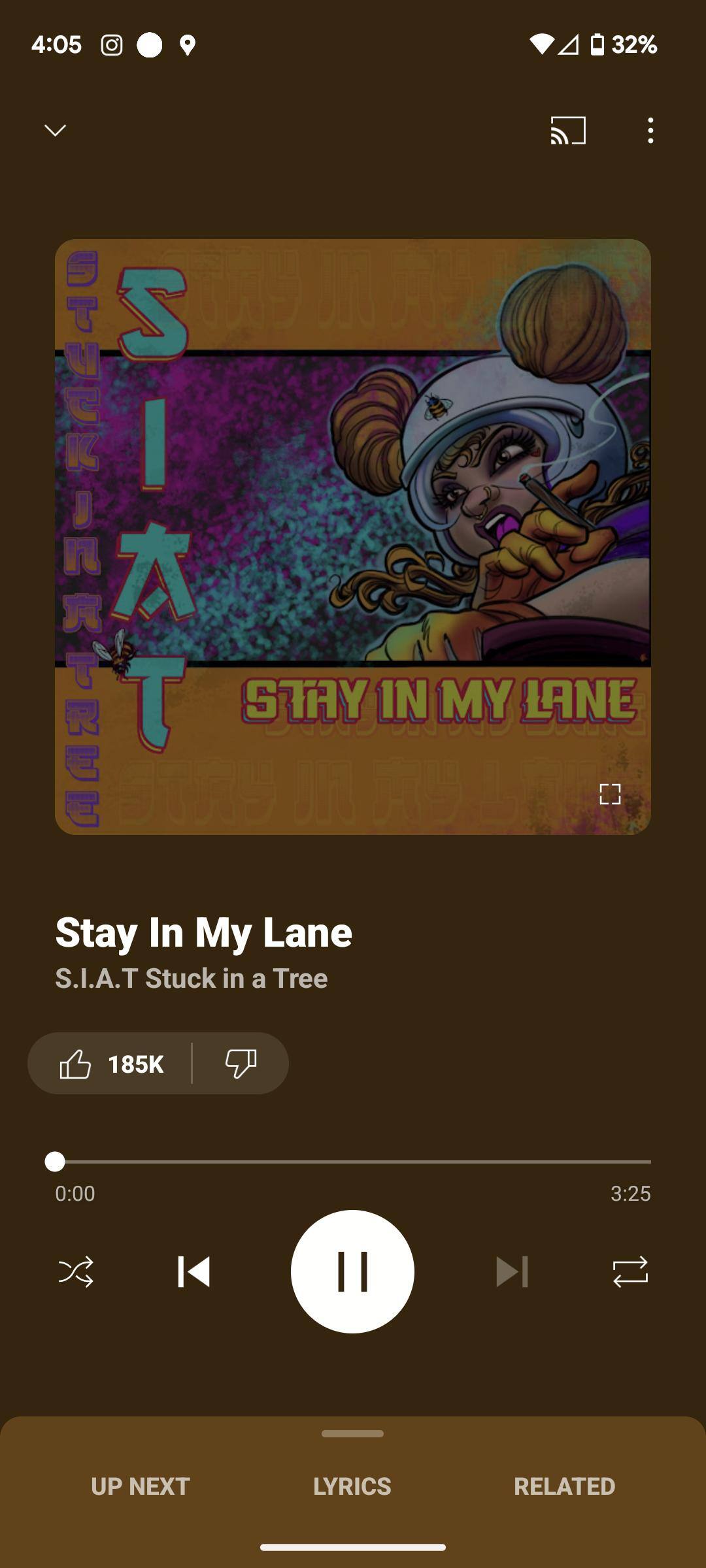Dislike this song with thumbs down
Viewport: 706px width, 1568px height.
(241, 1064)
